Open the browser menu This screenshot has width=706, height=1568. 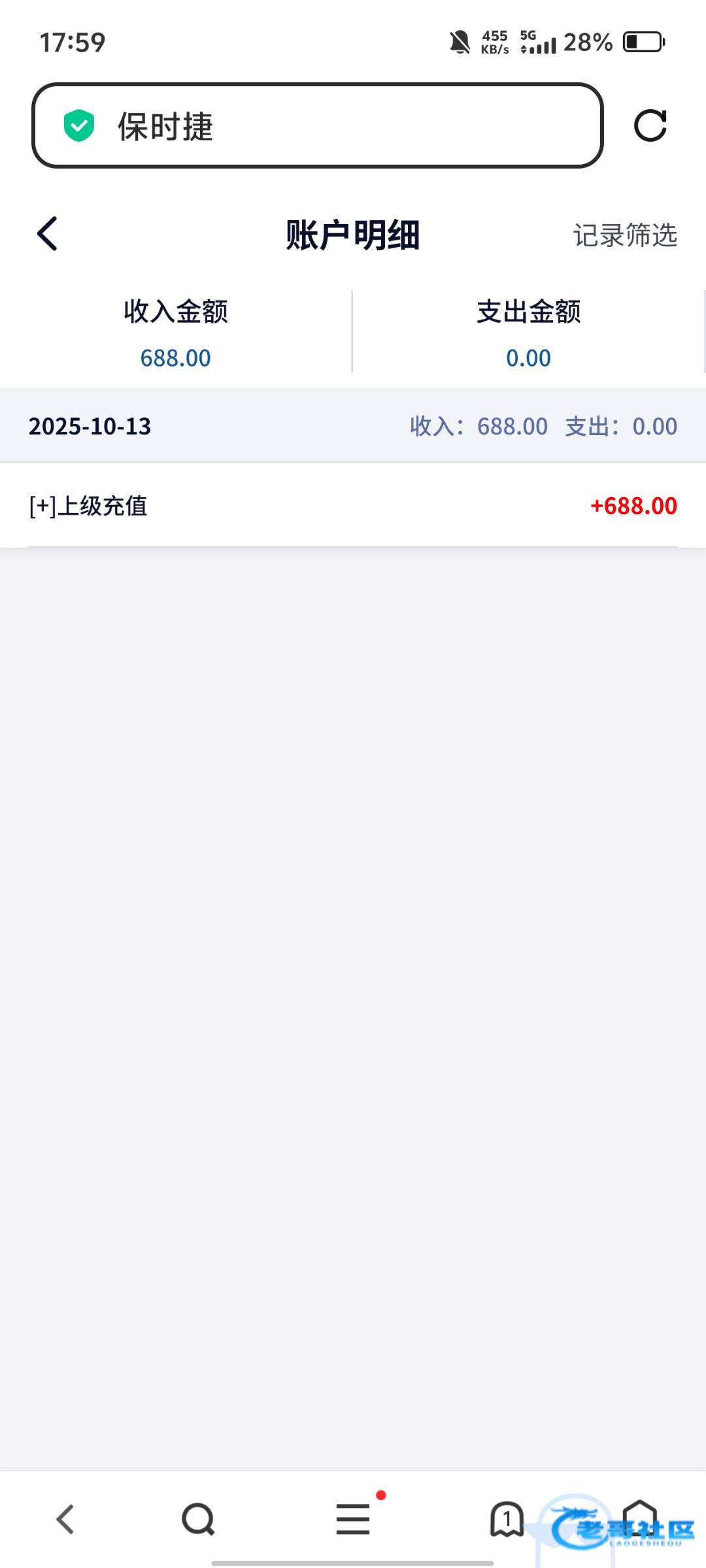353,1518
